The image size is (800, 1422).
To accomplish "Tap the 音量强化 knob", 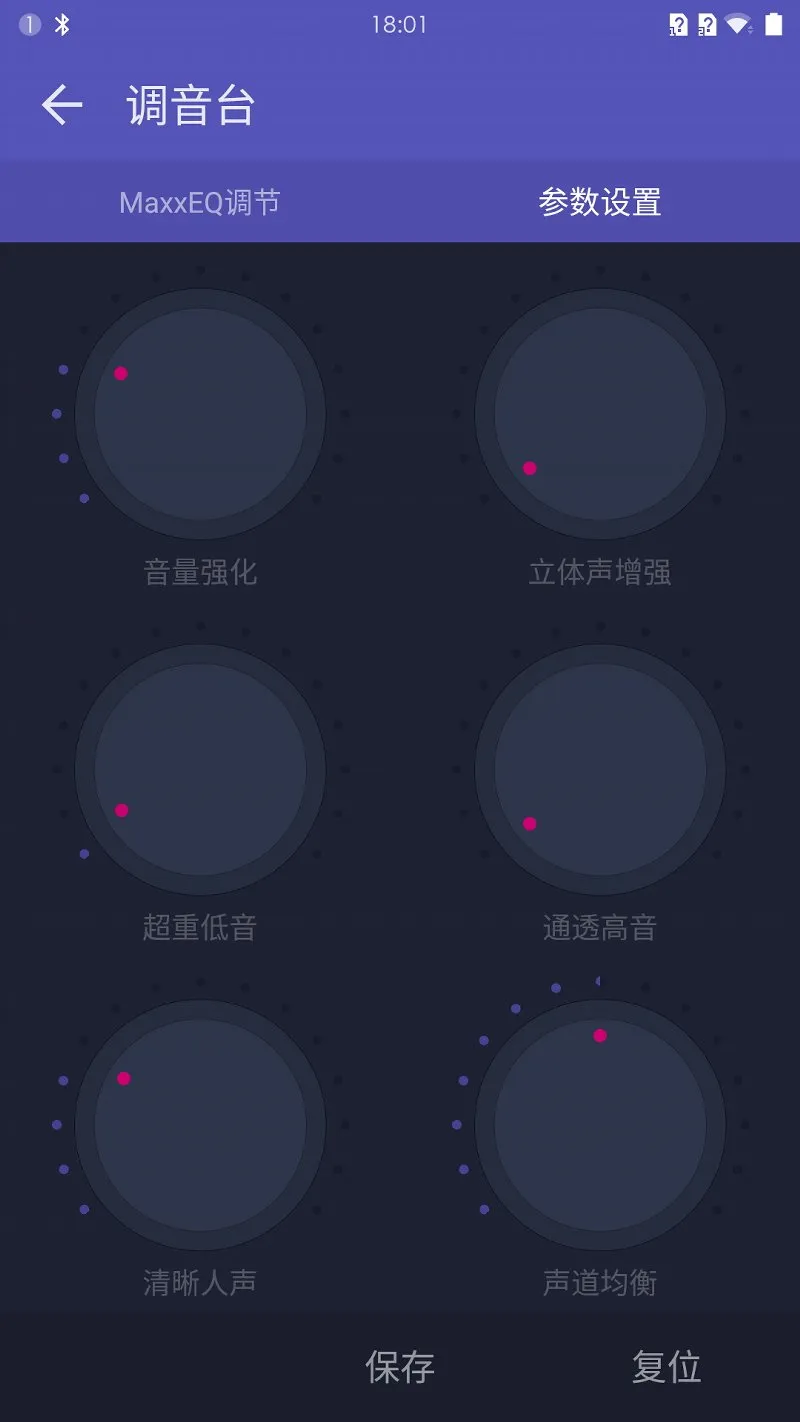I will point(200,414).
